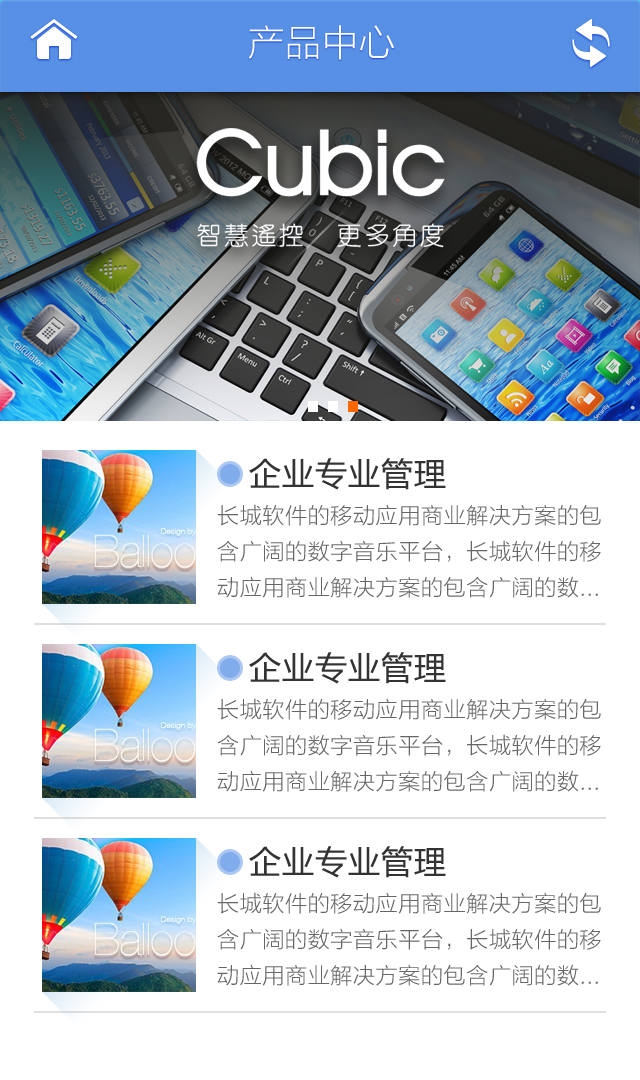Open the Cubic banner

(320, 256)
